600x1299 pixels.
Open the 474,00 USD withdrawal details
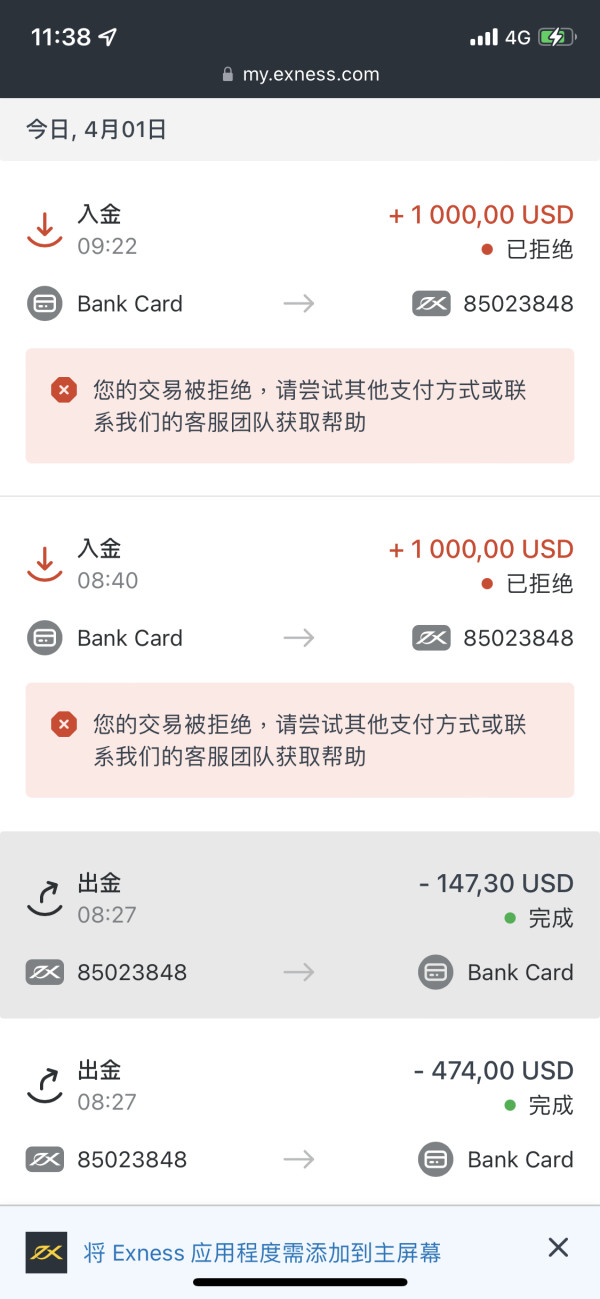[300, 1112]
